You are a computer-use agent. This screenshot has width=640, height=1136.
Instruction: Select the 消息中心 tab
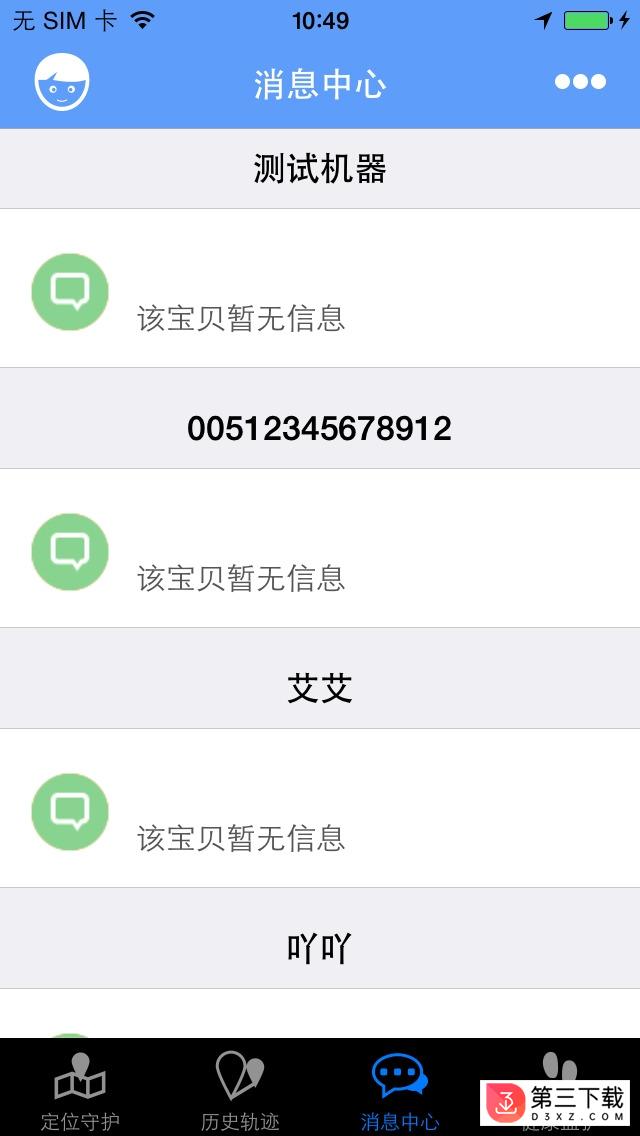click(x=400, y=1089)
